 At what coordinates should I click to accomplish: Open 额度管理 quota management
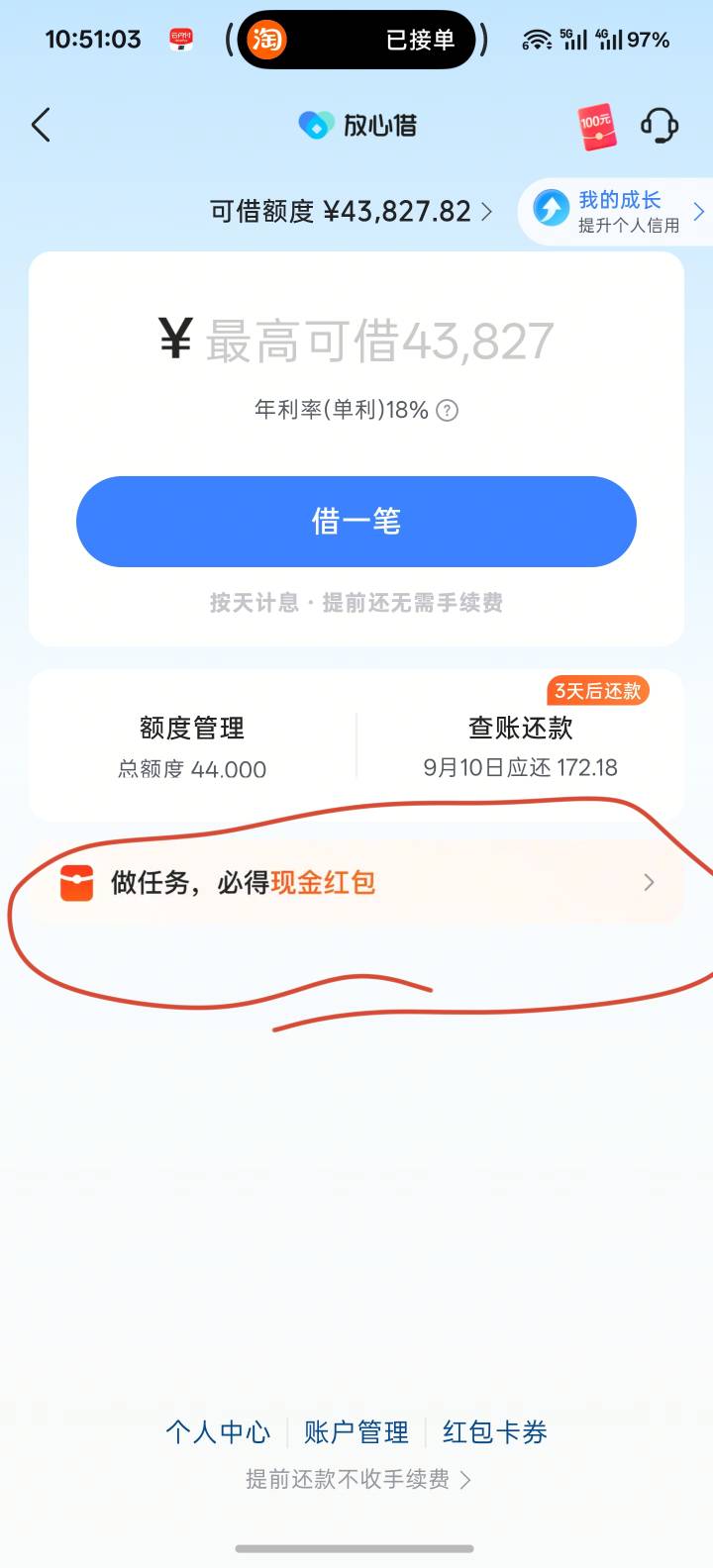(x=192, y=746)
